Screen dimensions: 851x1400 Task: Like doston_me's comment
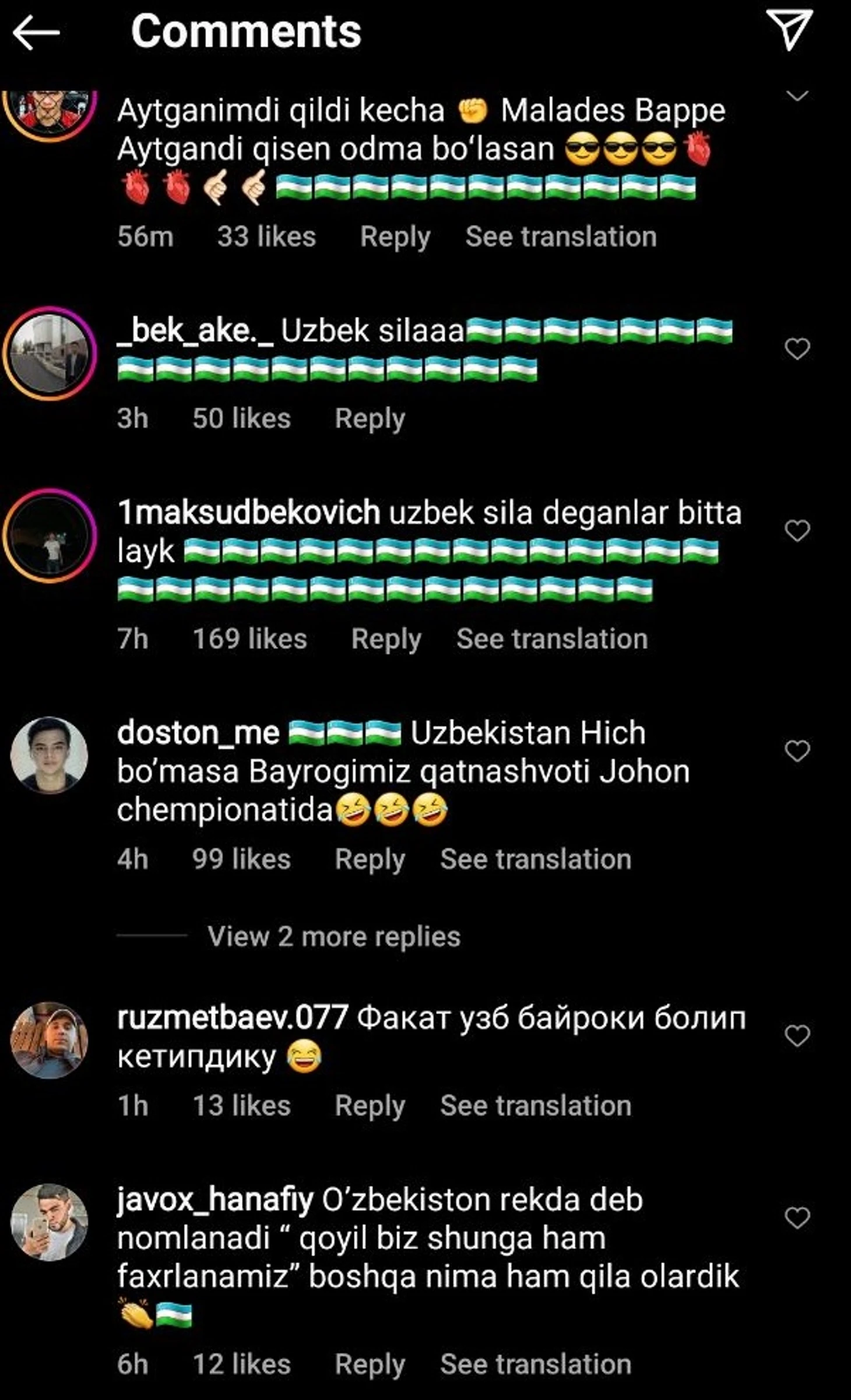797,751
